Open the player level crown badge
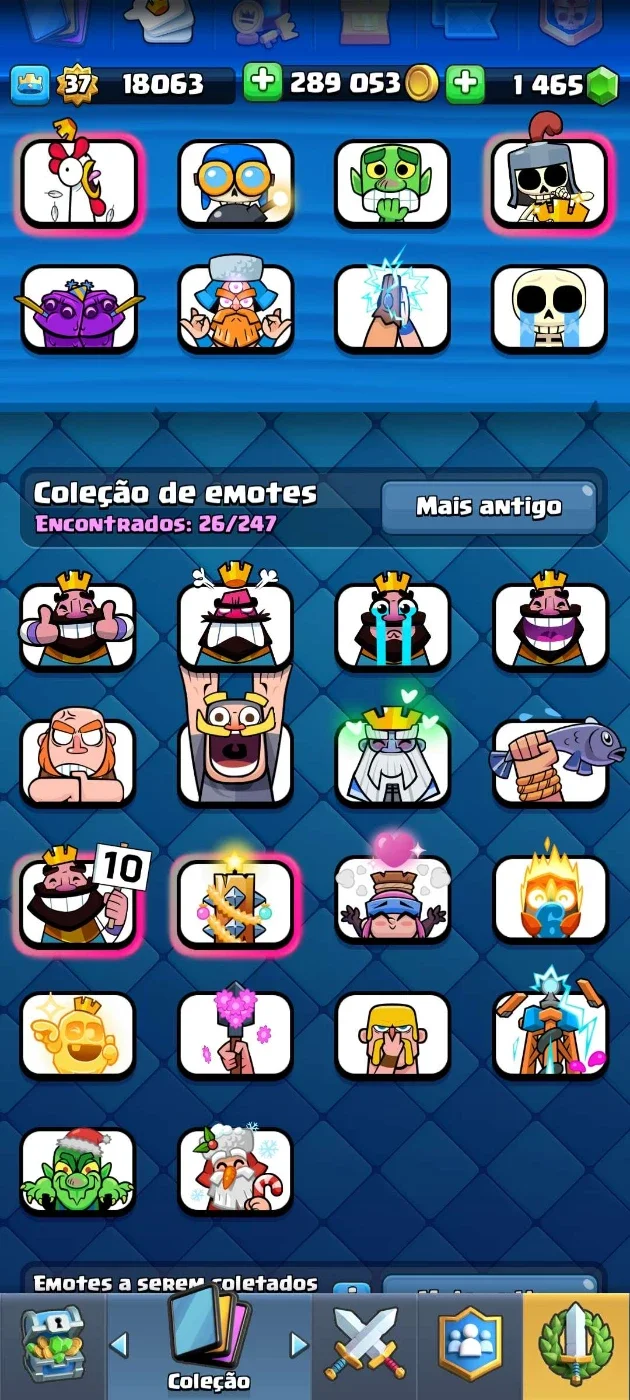The image size is (630, 1400). pyautogui.click(x=77, y=84)
